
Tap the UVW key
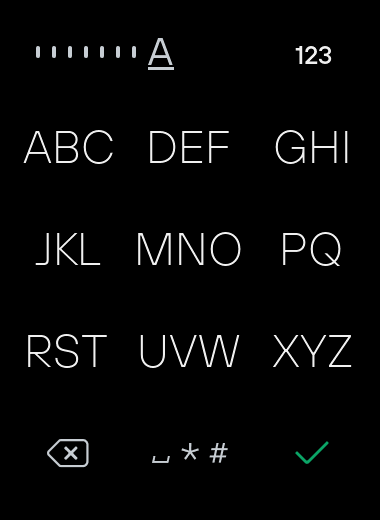(x=189, y=351)
